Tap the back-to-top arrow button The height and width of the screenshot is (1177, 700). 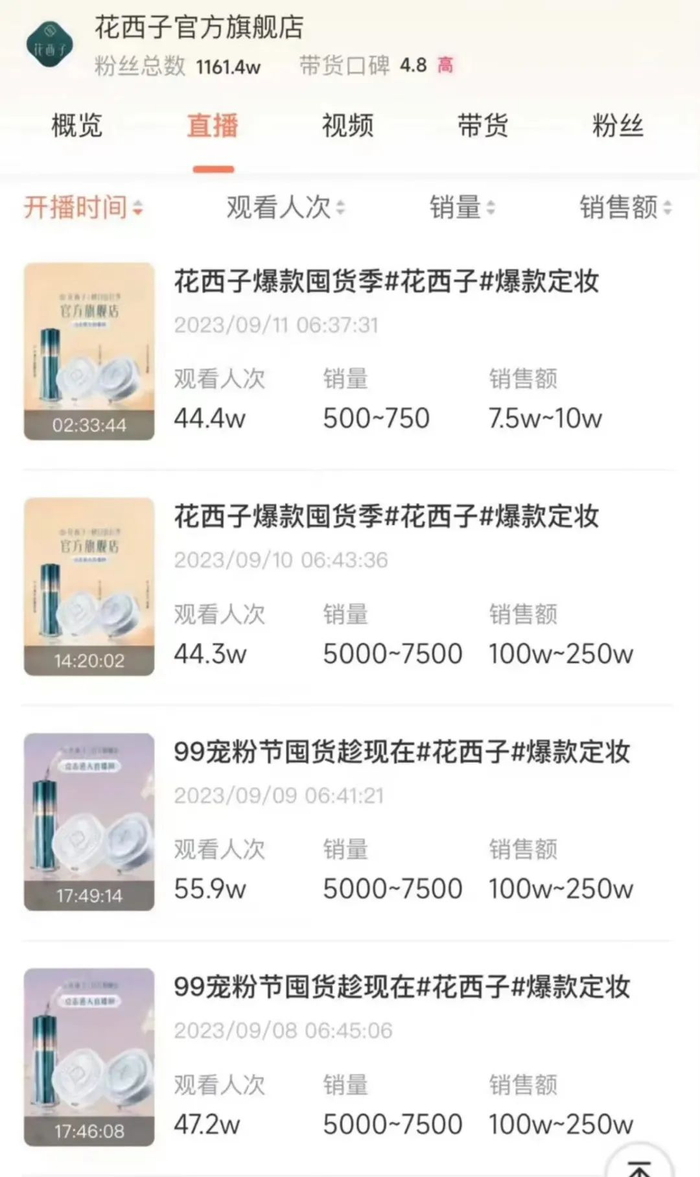tap(638, 1162)
